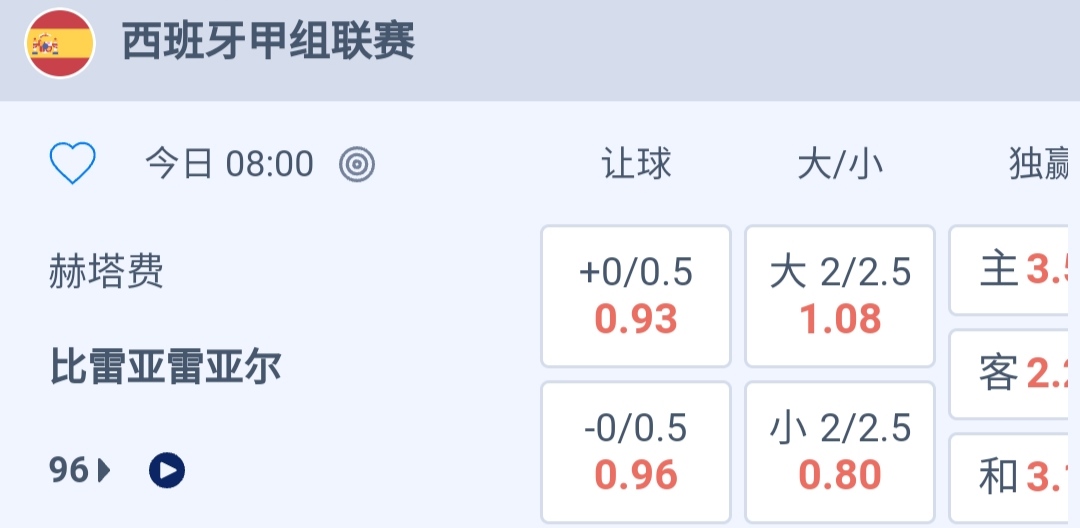Image resolution: width=1080 pixels, height=528 pixels.
Task: Pick over 2/2.5 odds 1.08
Action: pyautogui.click(x=840, y=296)
